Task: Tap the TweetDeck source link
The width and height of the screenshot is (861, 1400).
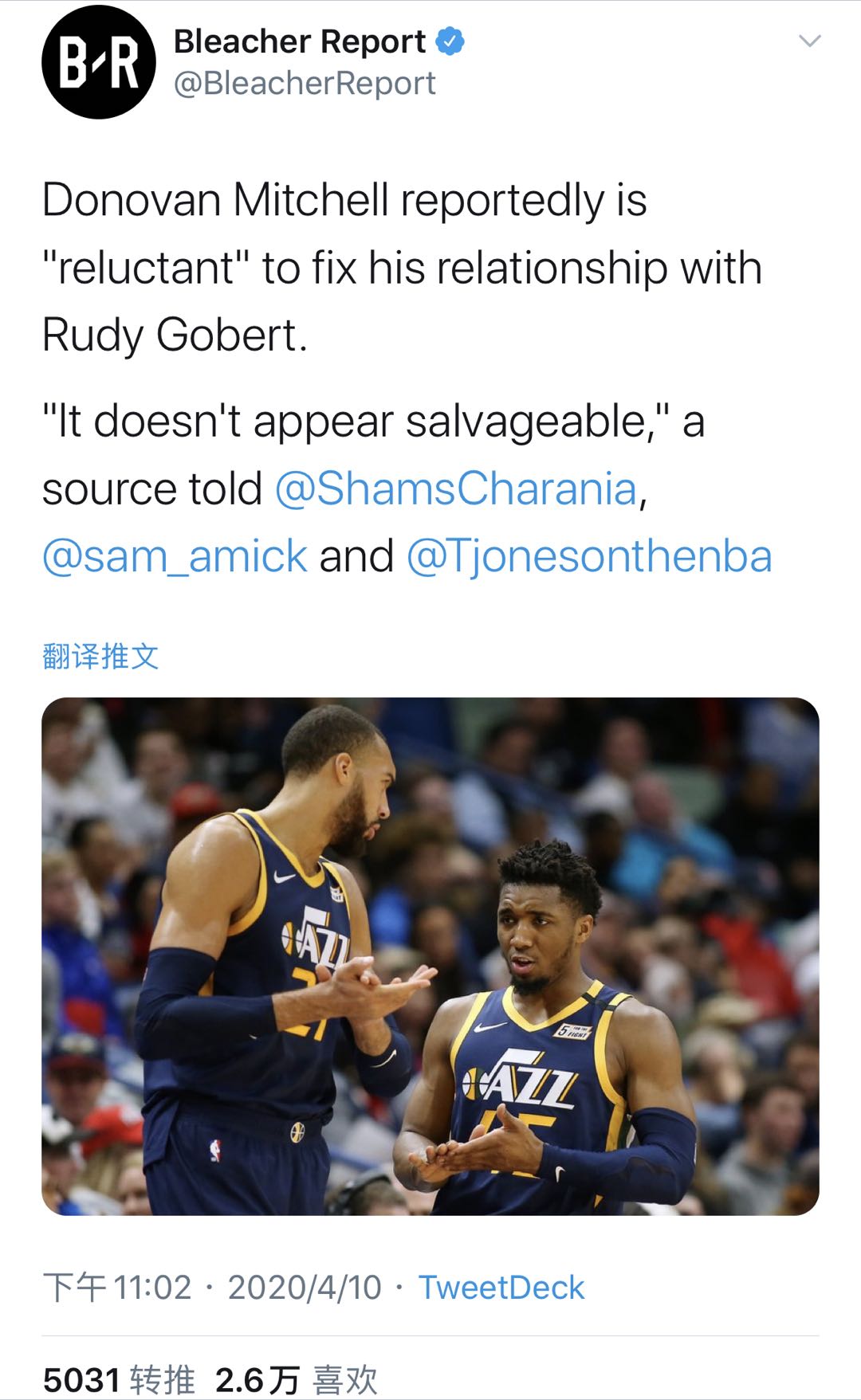Action: coord(501,1288)
